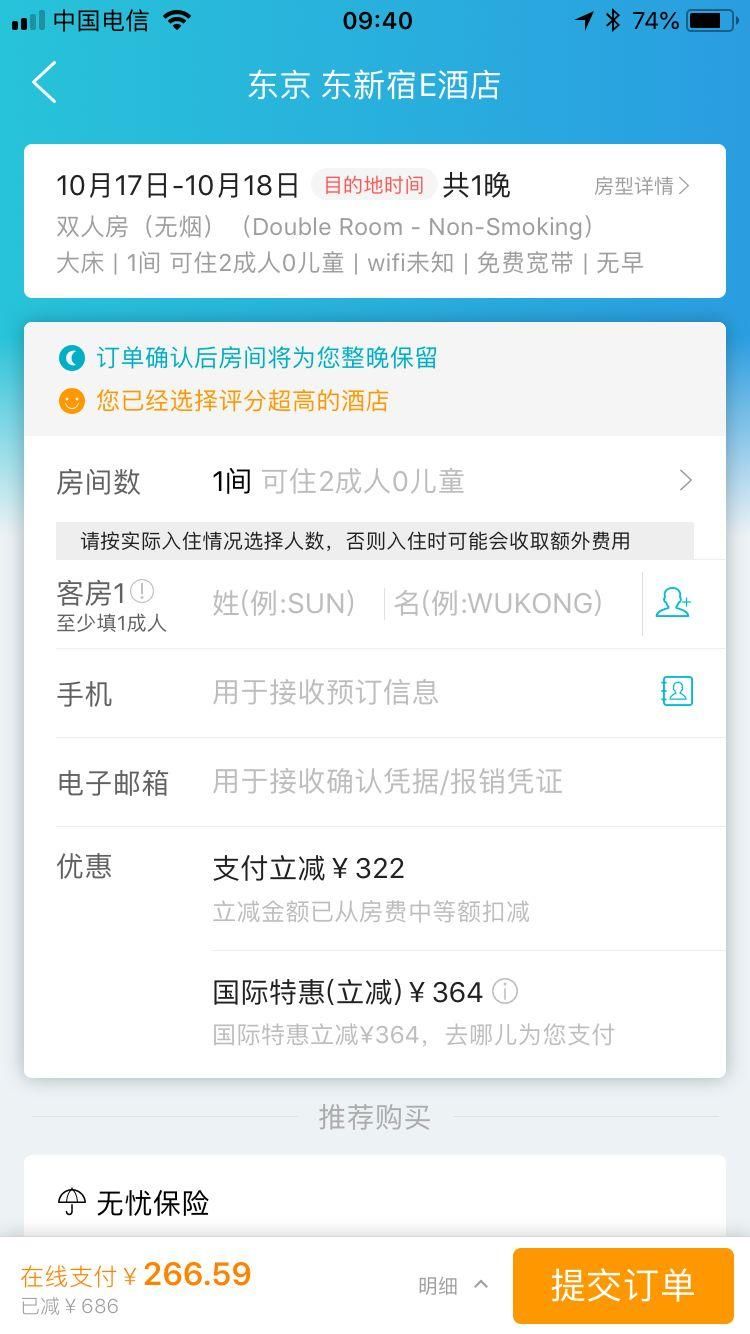Go back using the top-left arrow
Image resolution: width=750 pixels, height=1334 pixels.
[x=45, y=83]
